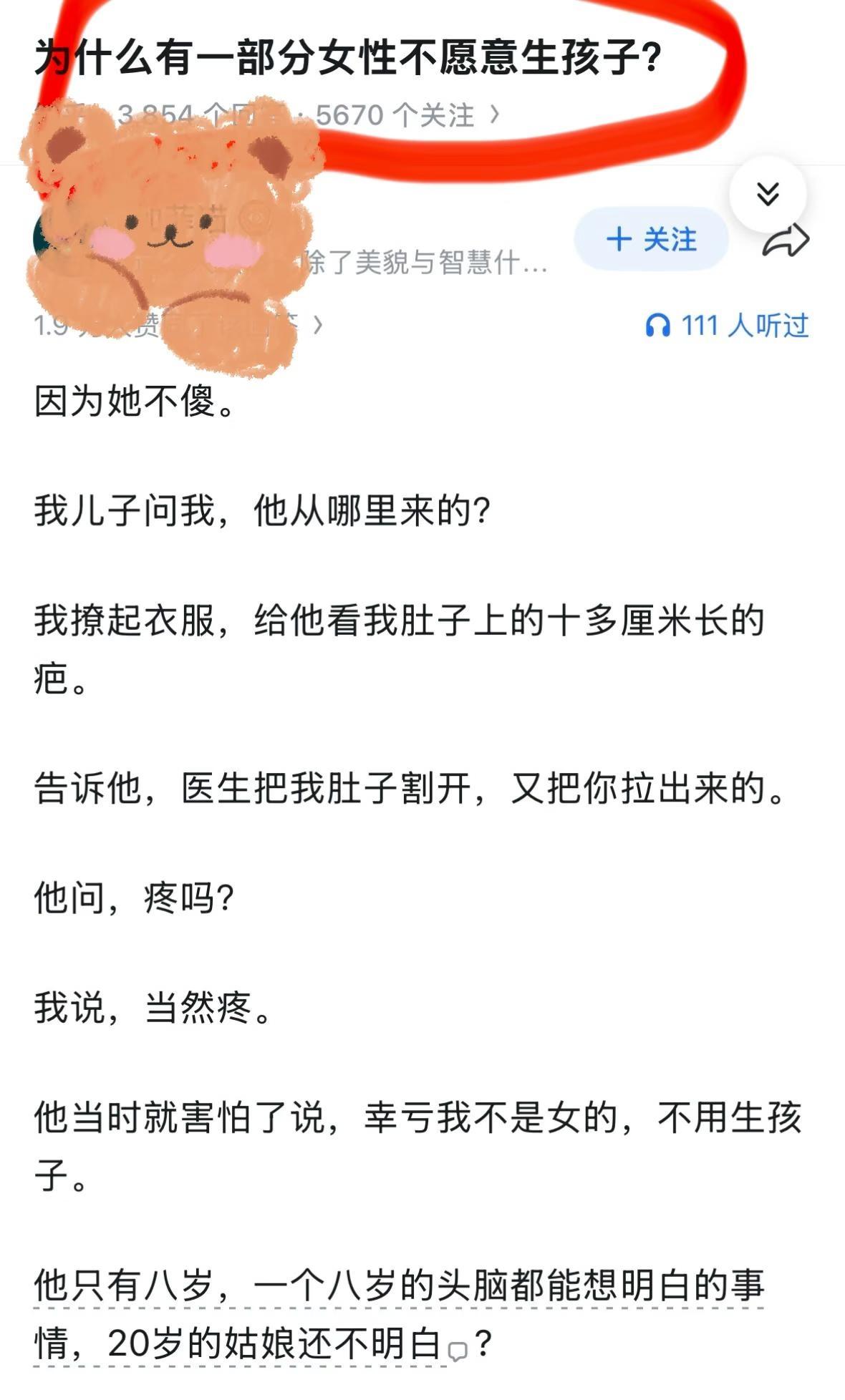This screenshot has height=1400, width=845.
Task: Tap the headphone icon to play the answer audio
Action: pos(660,326)
